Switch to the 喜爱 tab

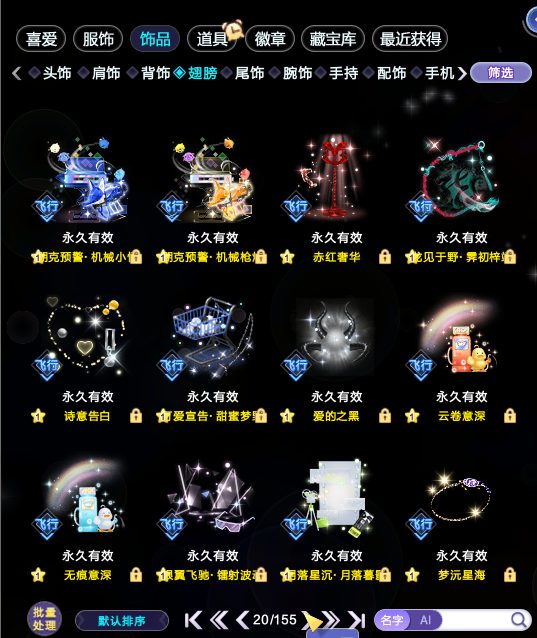tap(41, 39)
